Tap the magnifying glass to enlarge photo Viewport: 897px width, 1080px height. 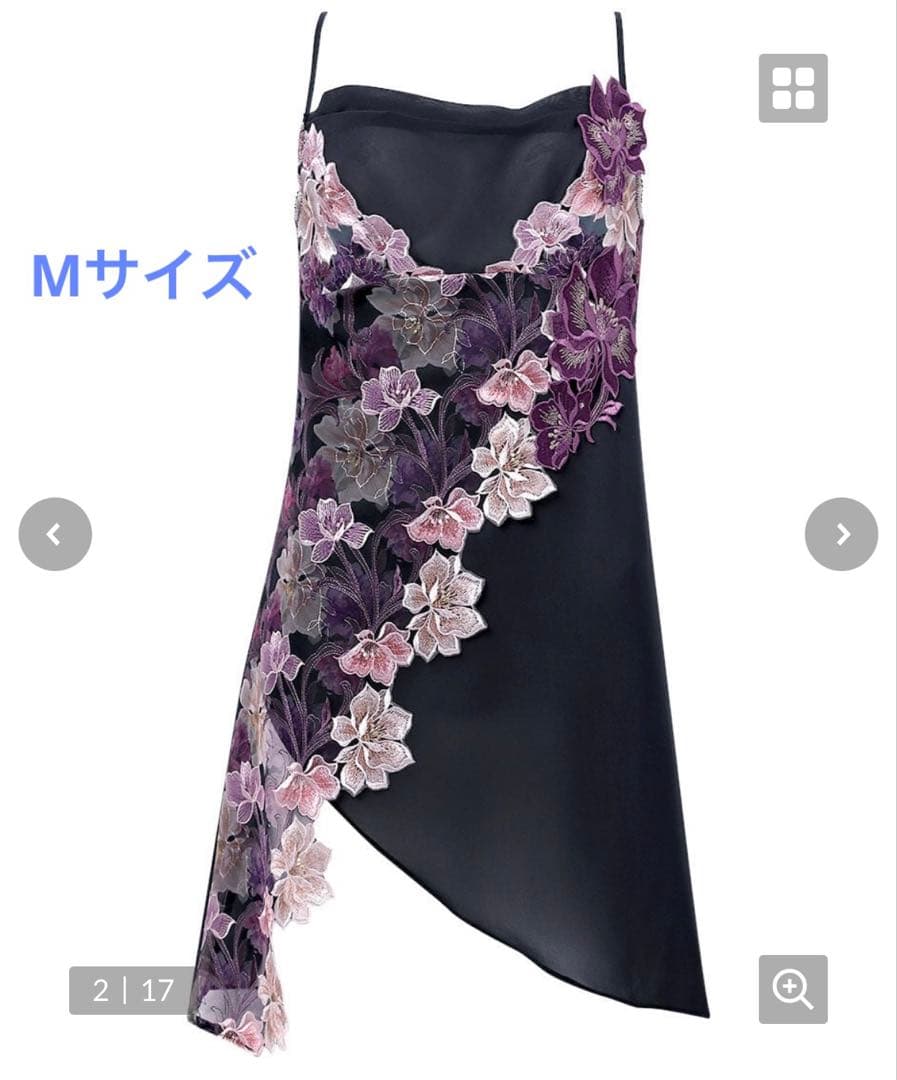793,990
